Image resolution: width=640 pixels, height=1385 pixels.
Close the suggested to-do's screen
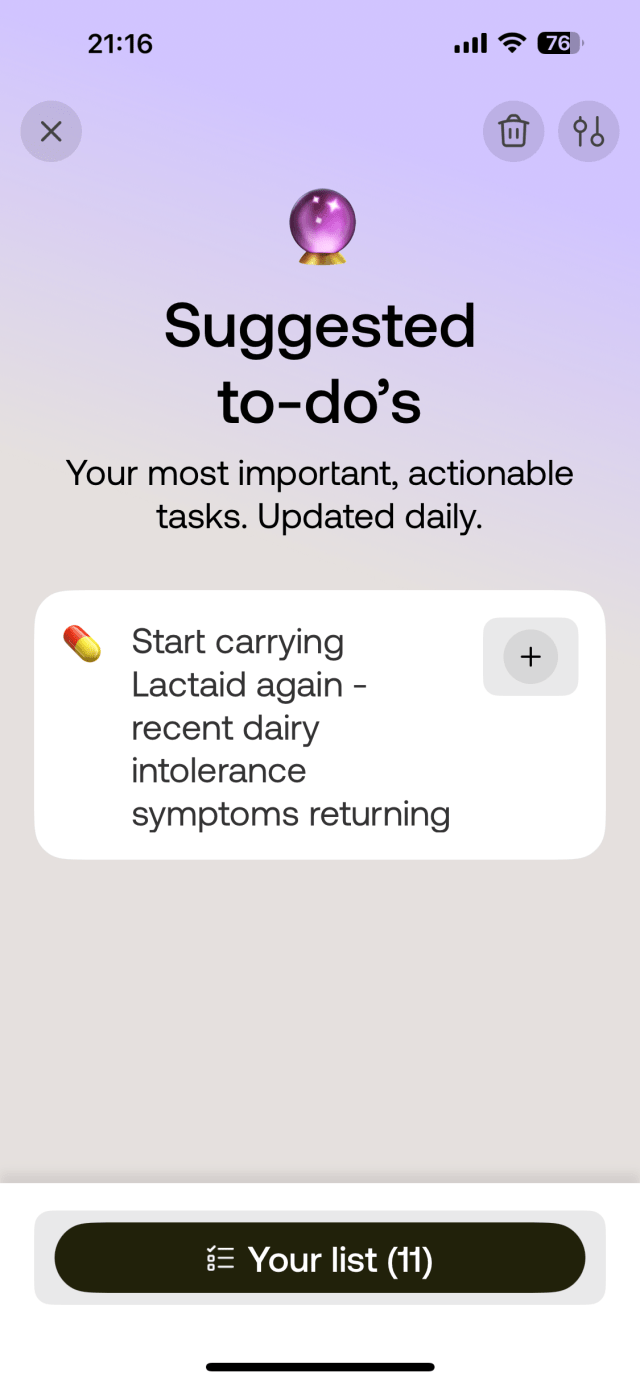click(51, 131)
